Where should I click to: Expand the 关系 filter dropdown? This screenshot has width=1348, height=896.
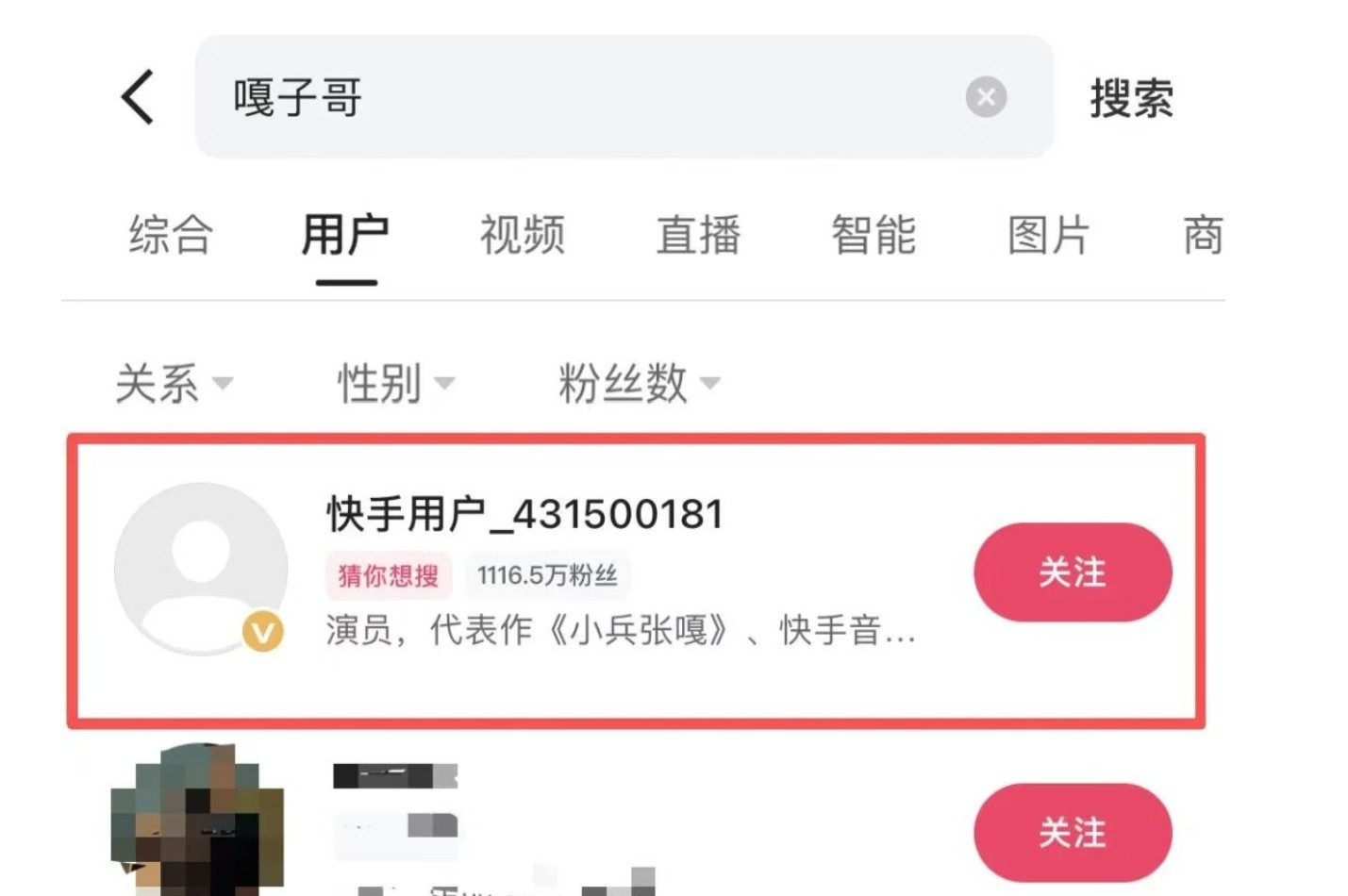(173, 383)
